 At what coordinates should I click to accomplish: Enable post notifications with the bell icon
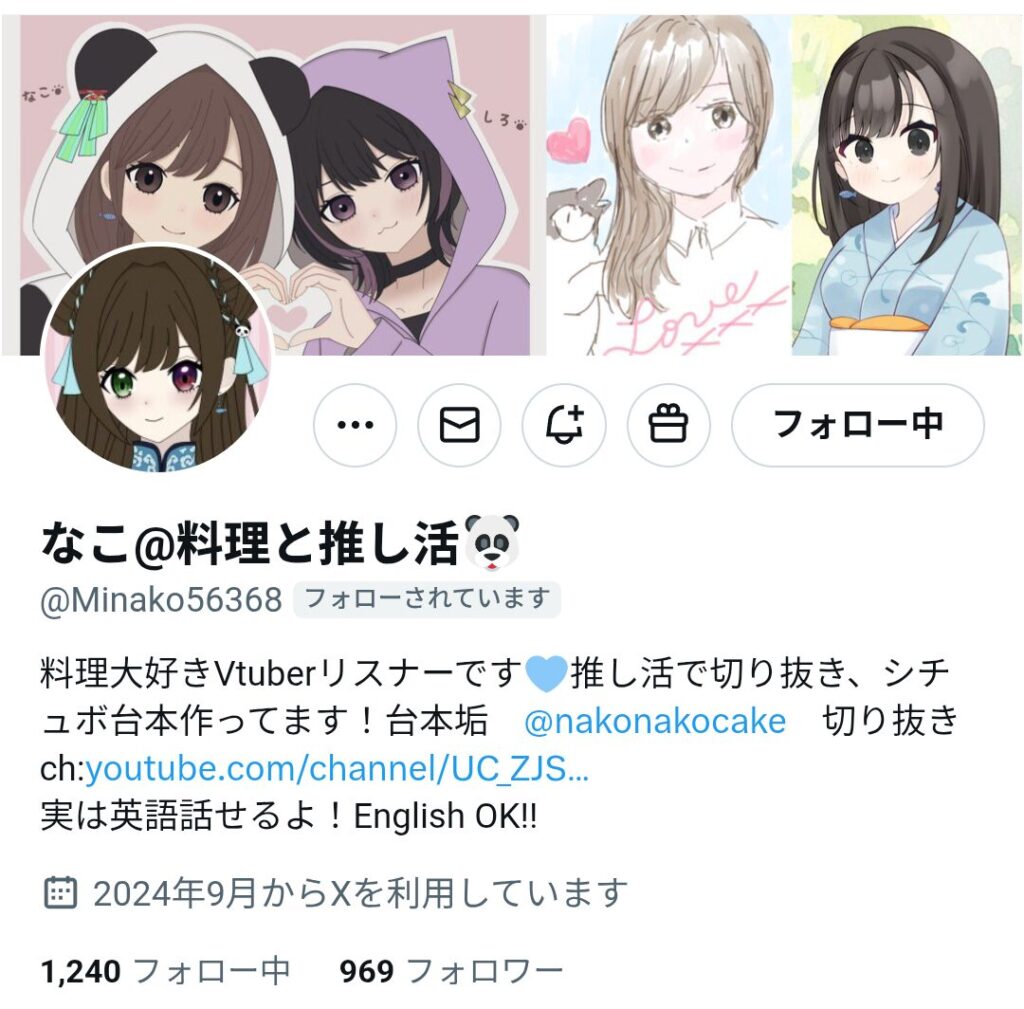(564, 425)
